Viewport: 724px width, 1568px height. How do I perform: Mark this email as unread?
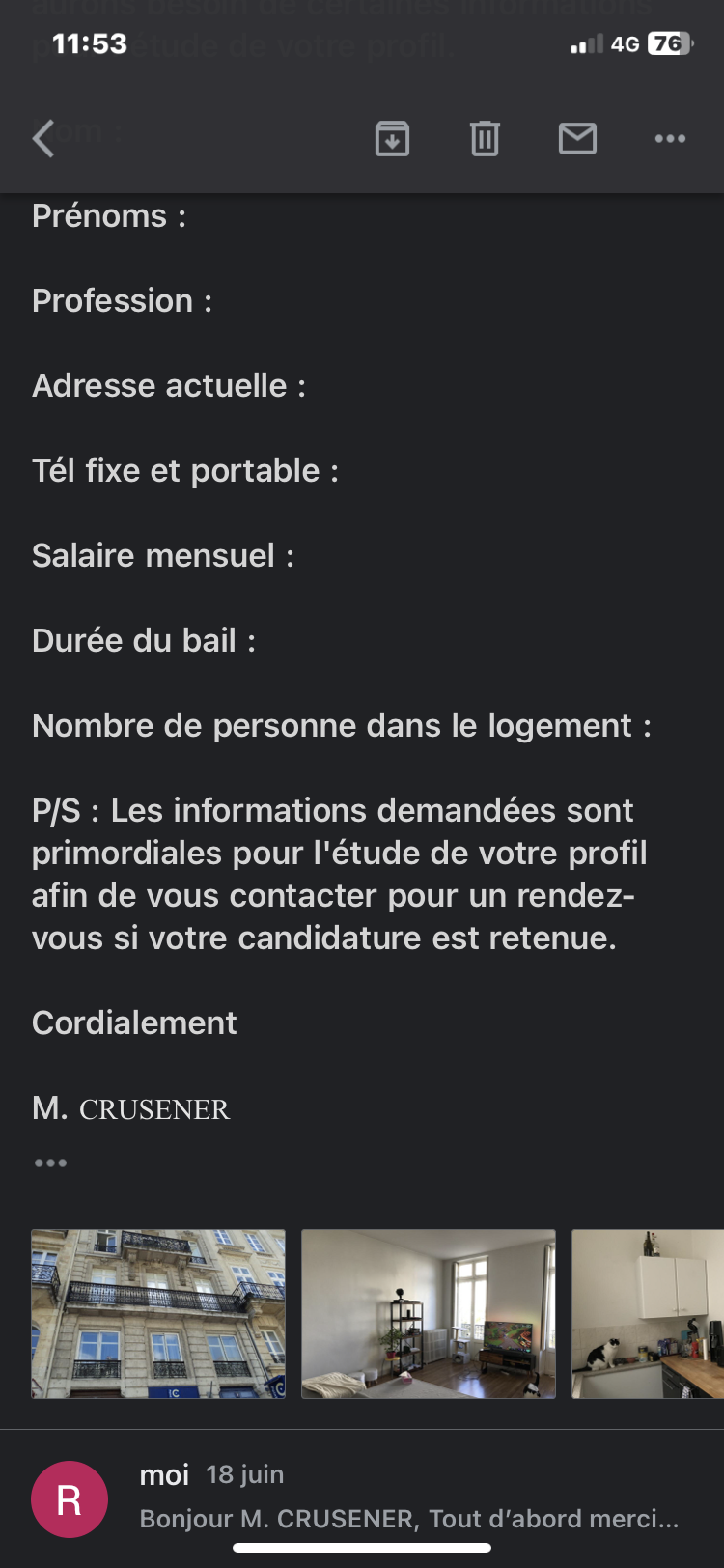[x=577, y=139]
